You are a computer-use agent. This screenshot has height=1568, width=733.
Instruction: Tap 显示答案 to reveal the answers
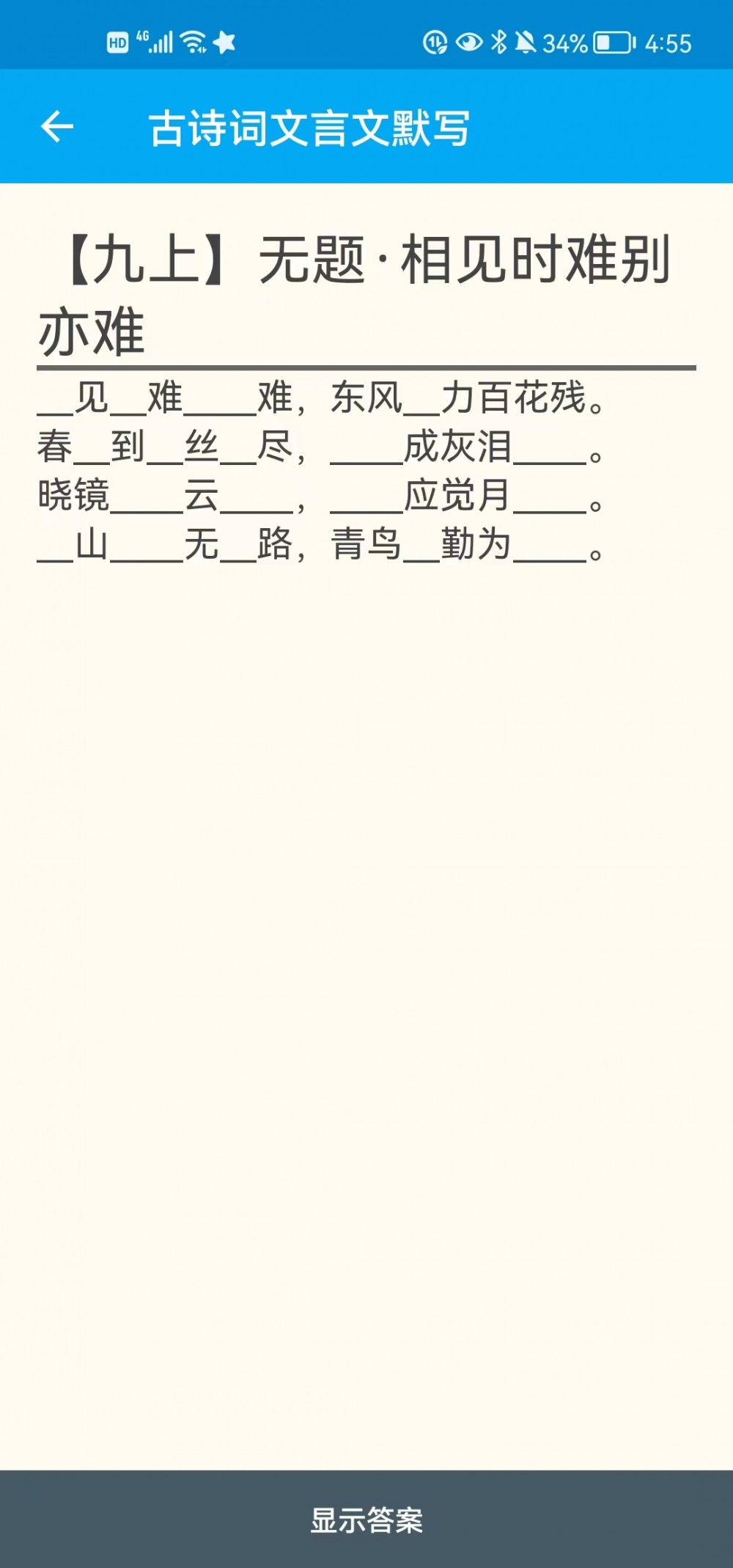point(366,1520)
